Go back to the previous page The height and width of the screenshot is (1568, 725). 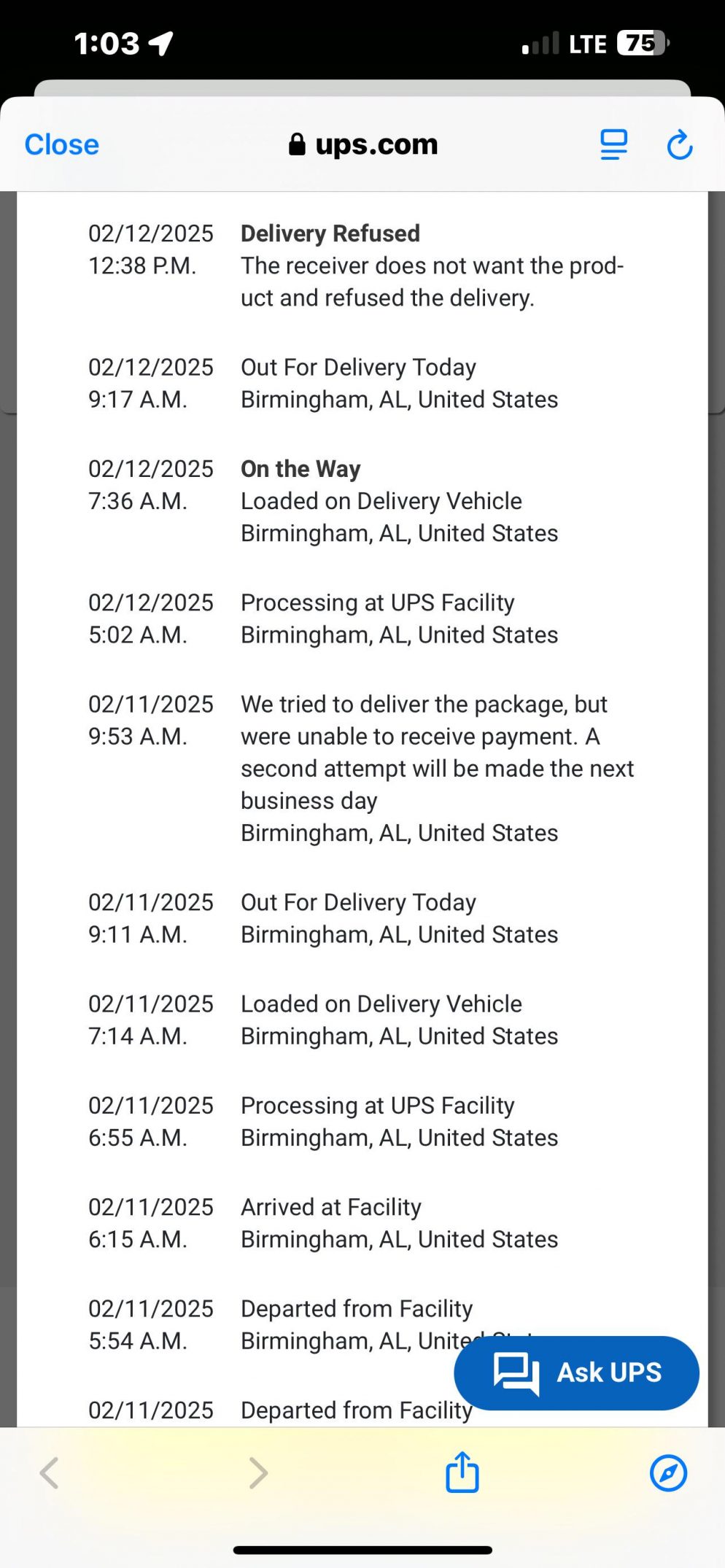coord(50,1472)
